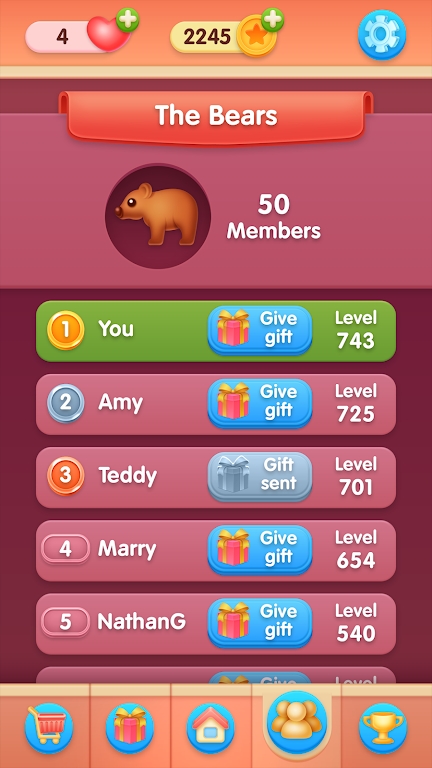Add more hearts with the plus
Screen dimensions: 432x768
coord(127,20)
